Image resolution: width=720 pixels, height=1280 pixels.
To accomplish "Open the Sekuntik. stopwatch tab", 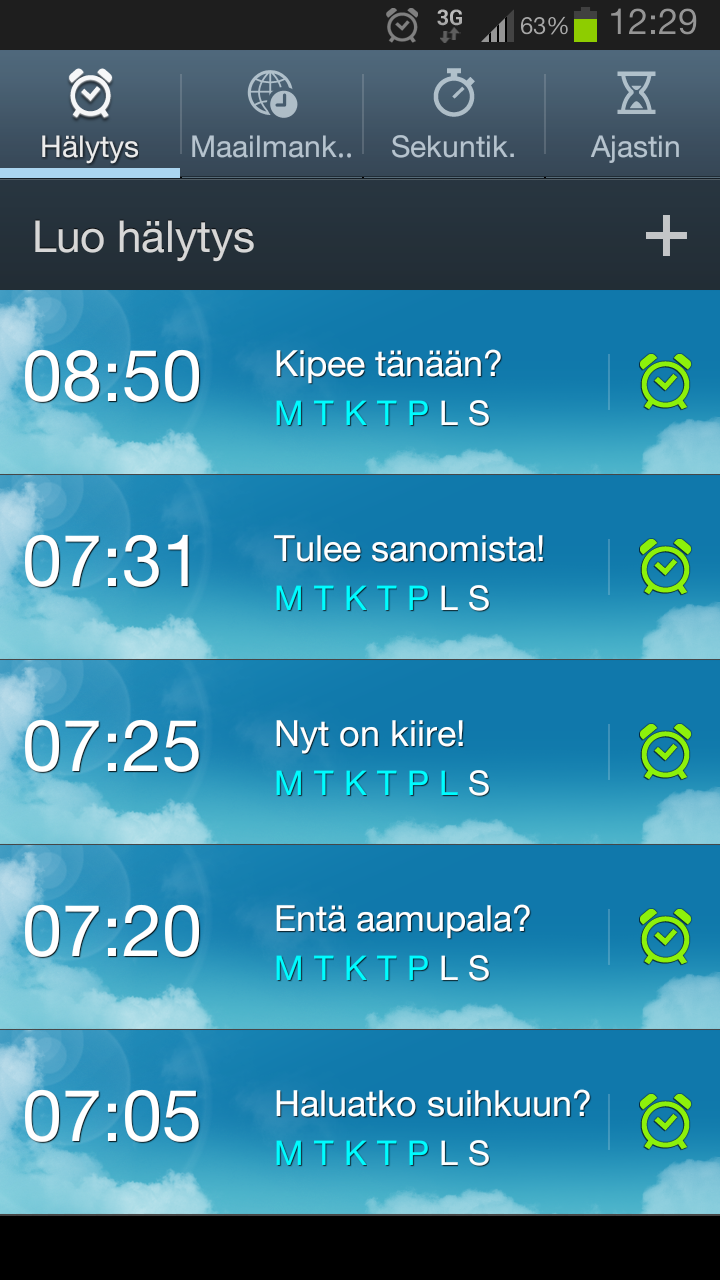I will tap(453, 115).
